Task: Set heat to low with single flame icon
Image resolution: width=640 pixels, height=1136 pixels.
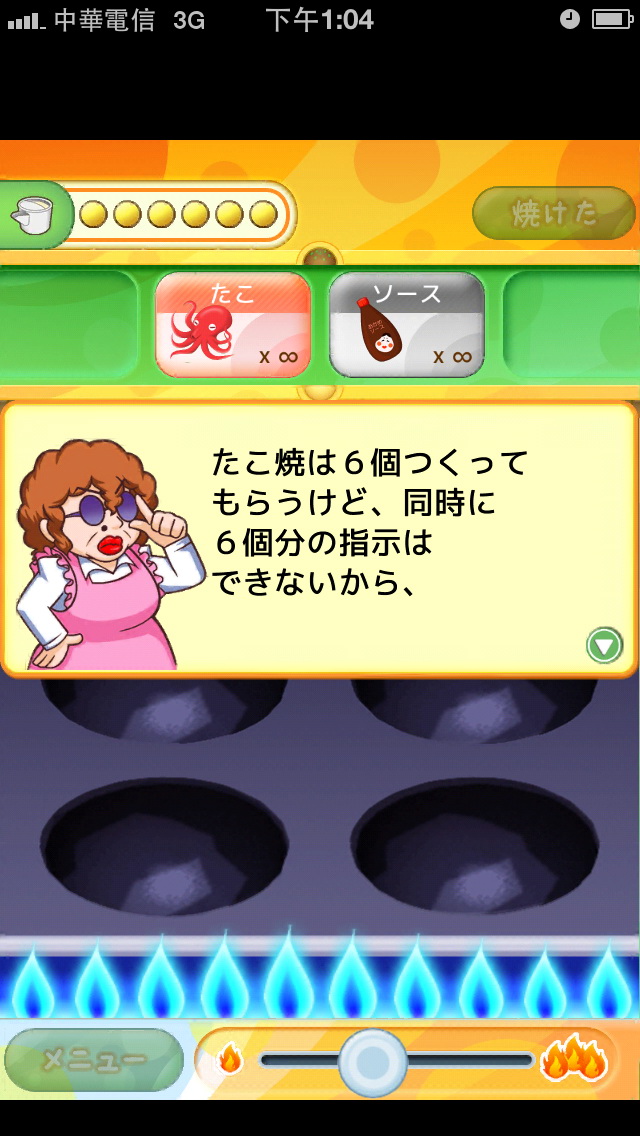Action: (229, 1059)
